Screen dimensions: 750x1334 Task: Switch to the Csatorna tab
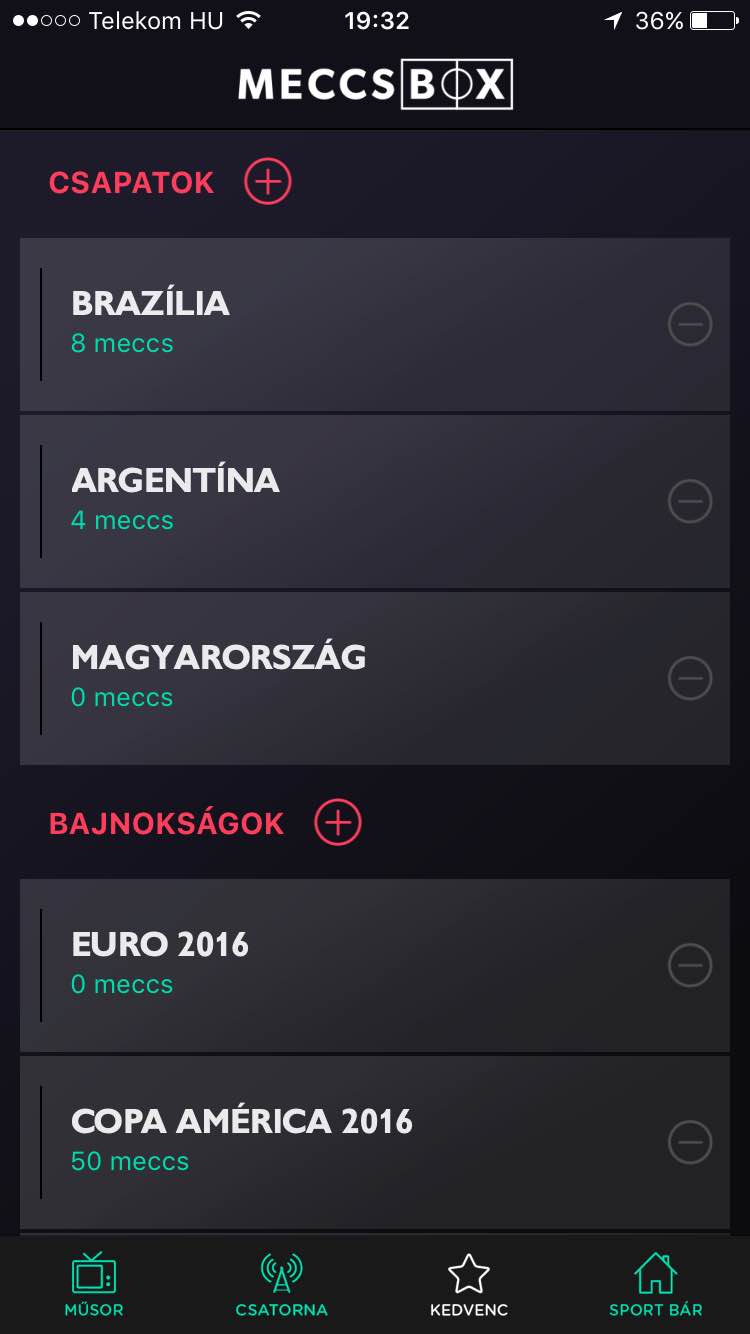pyautogui.click(x=281, y=1285)
